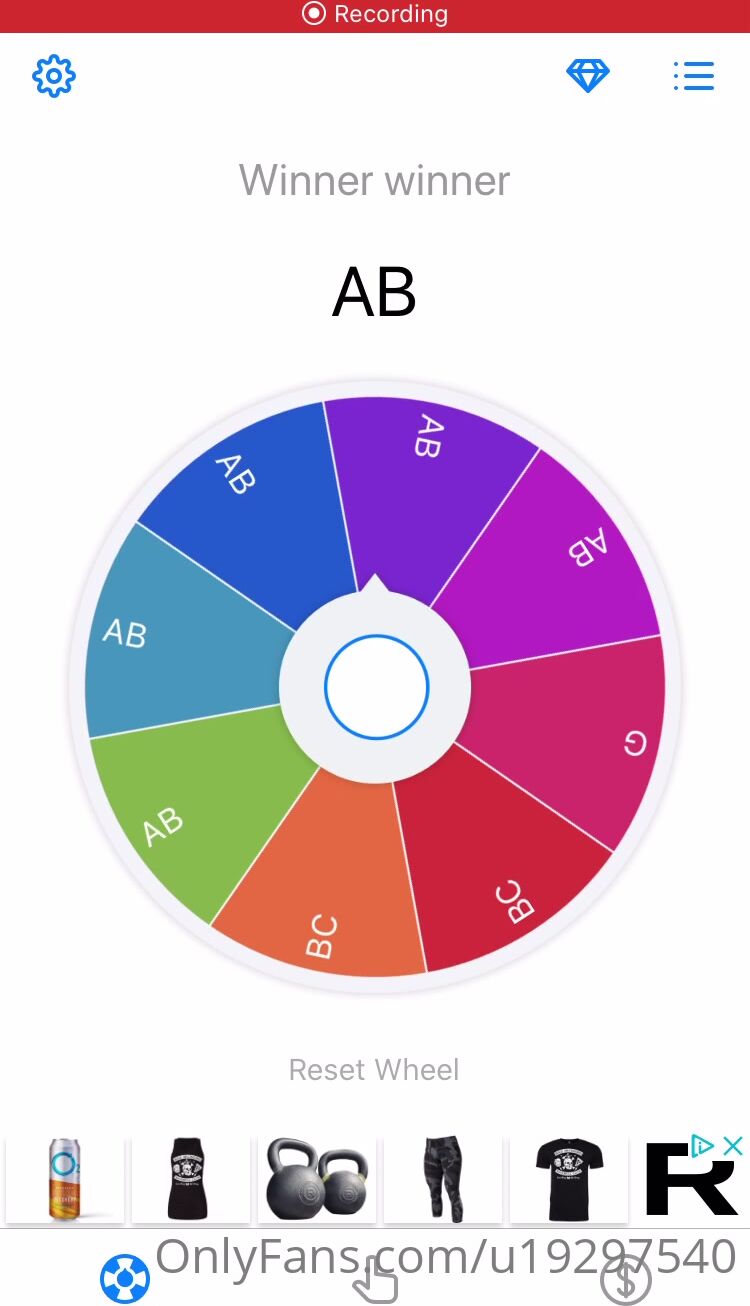Viewport: 750px width, 1306px height.
Task: Spin the wheel with center button
Action: click(x=376, y=687)
